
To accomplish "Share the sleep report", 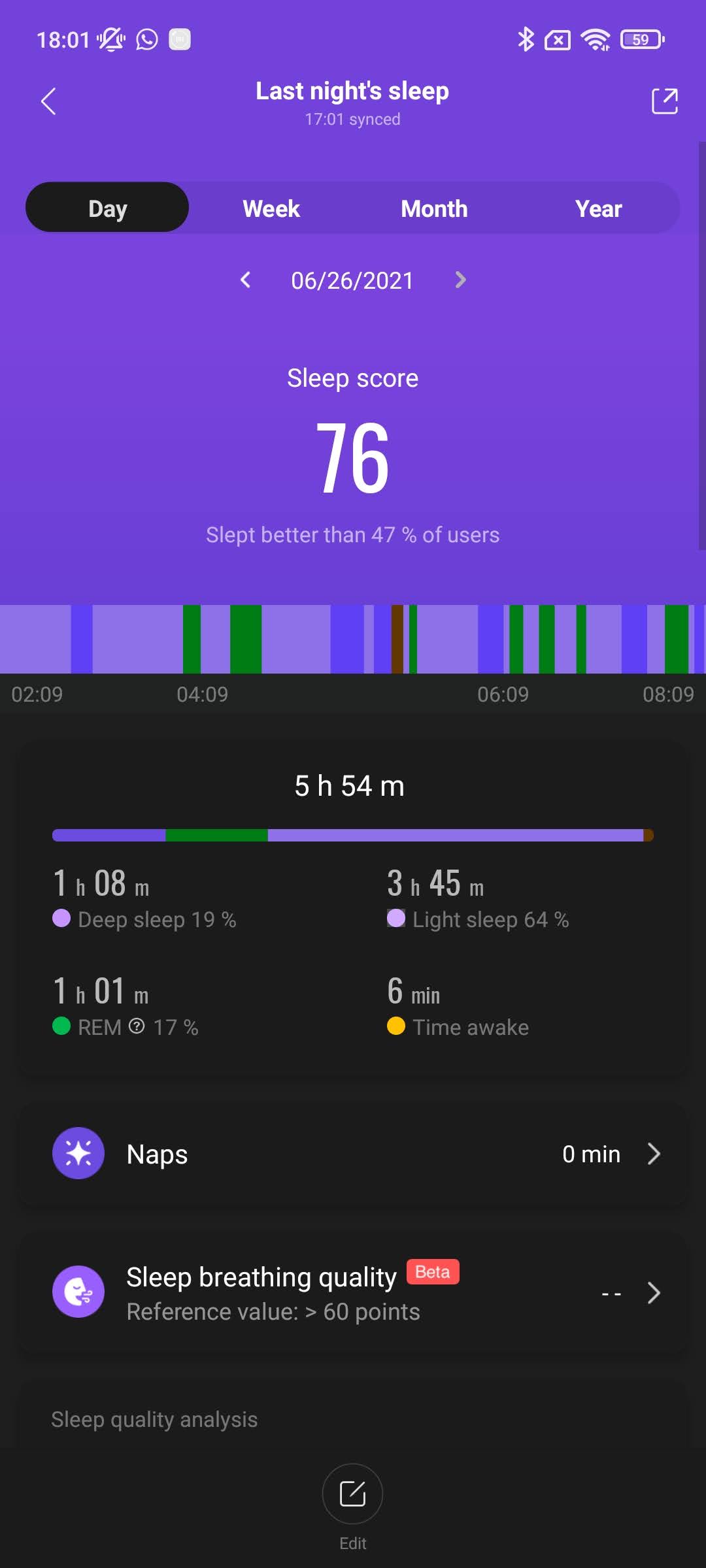I will point(664,101).
